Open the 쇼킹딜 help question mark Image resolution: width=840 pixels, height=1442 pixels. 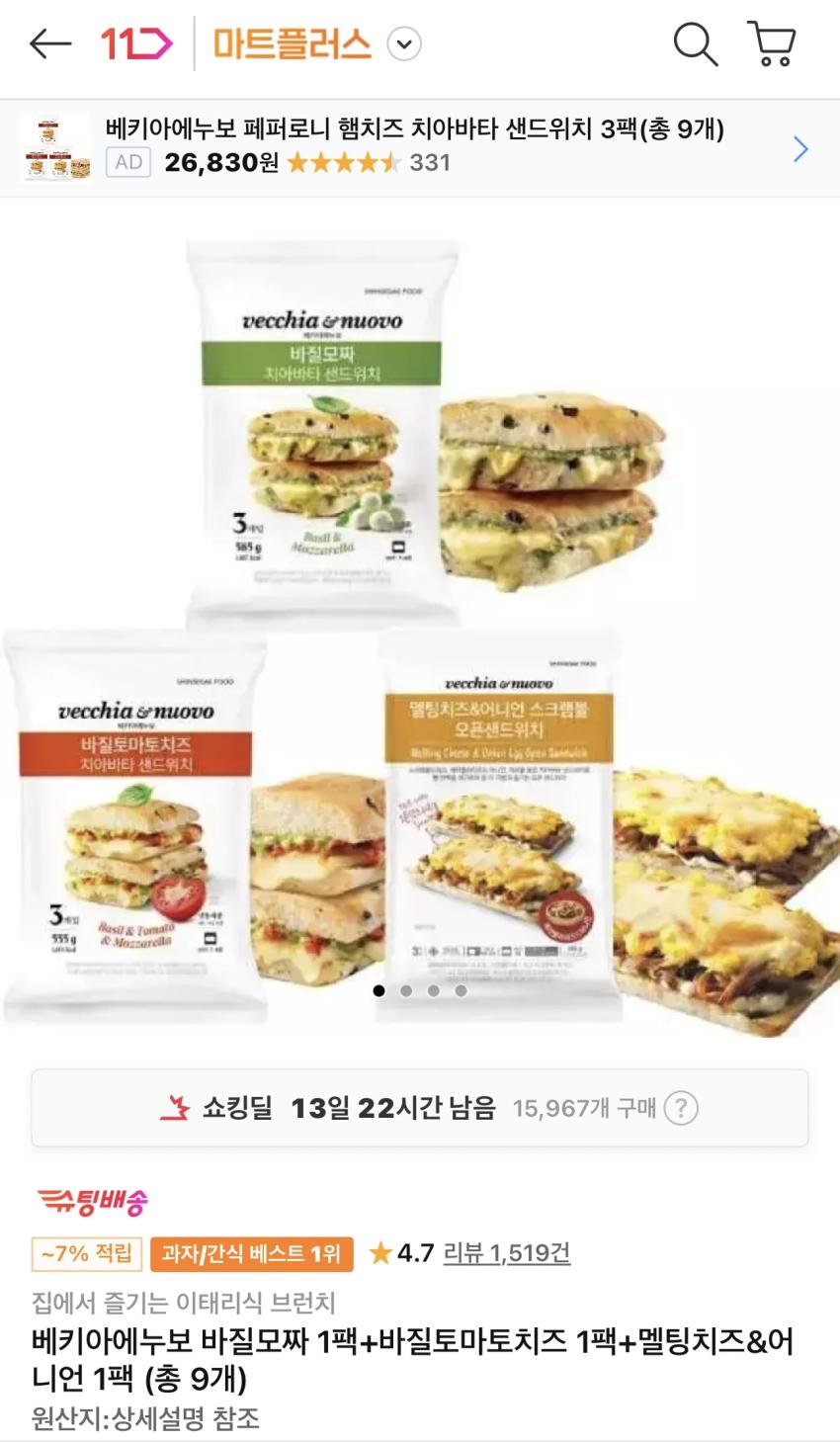point(681,1108)
